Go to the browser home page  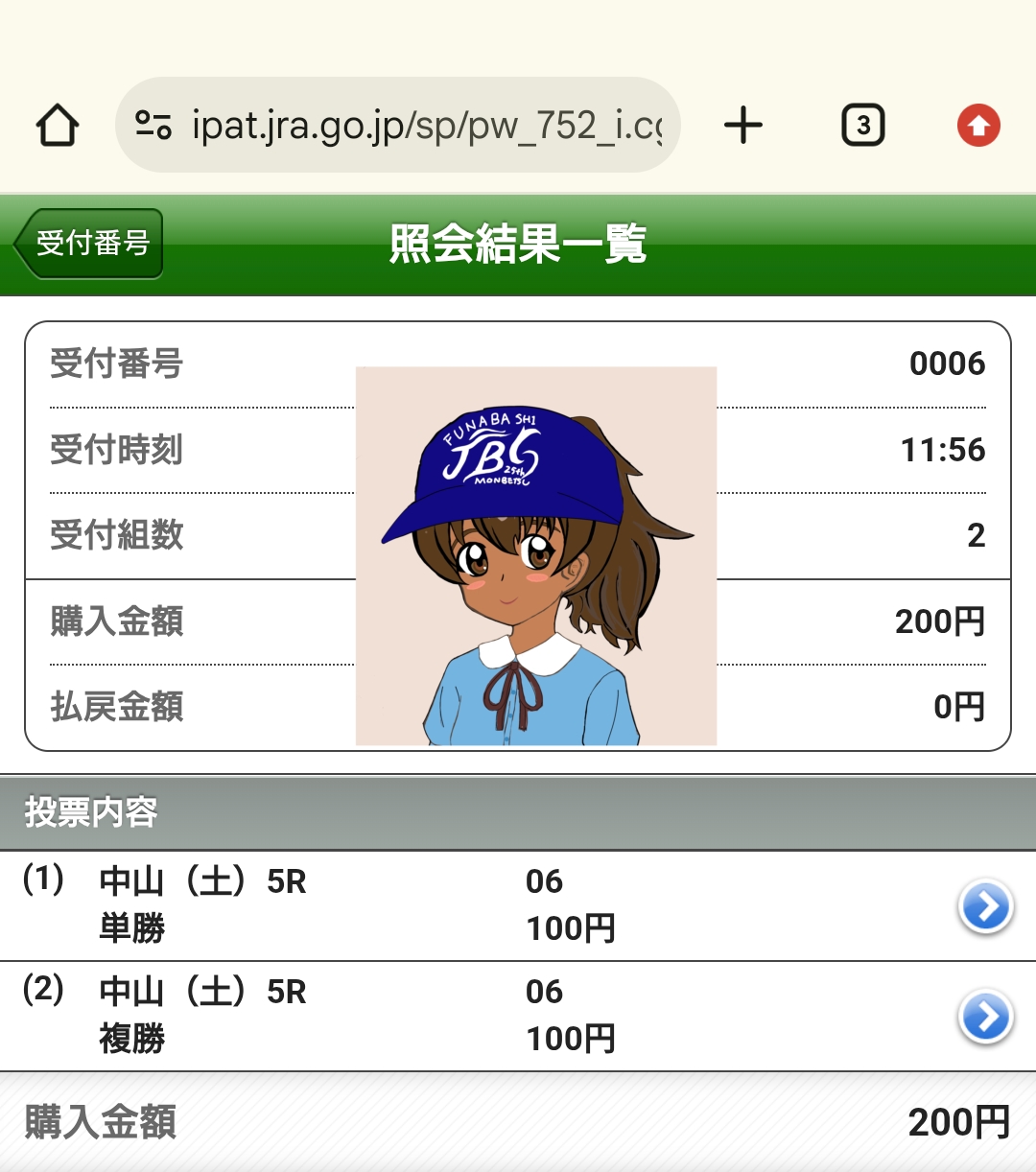(58, 126)
